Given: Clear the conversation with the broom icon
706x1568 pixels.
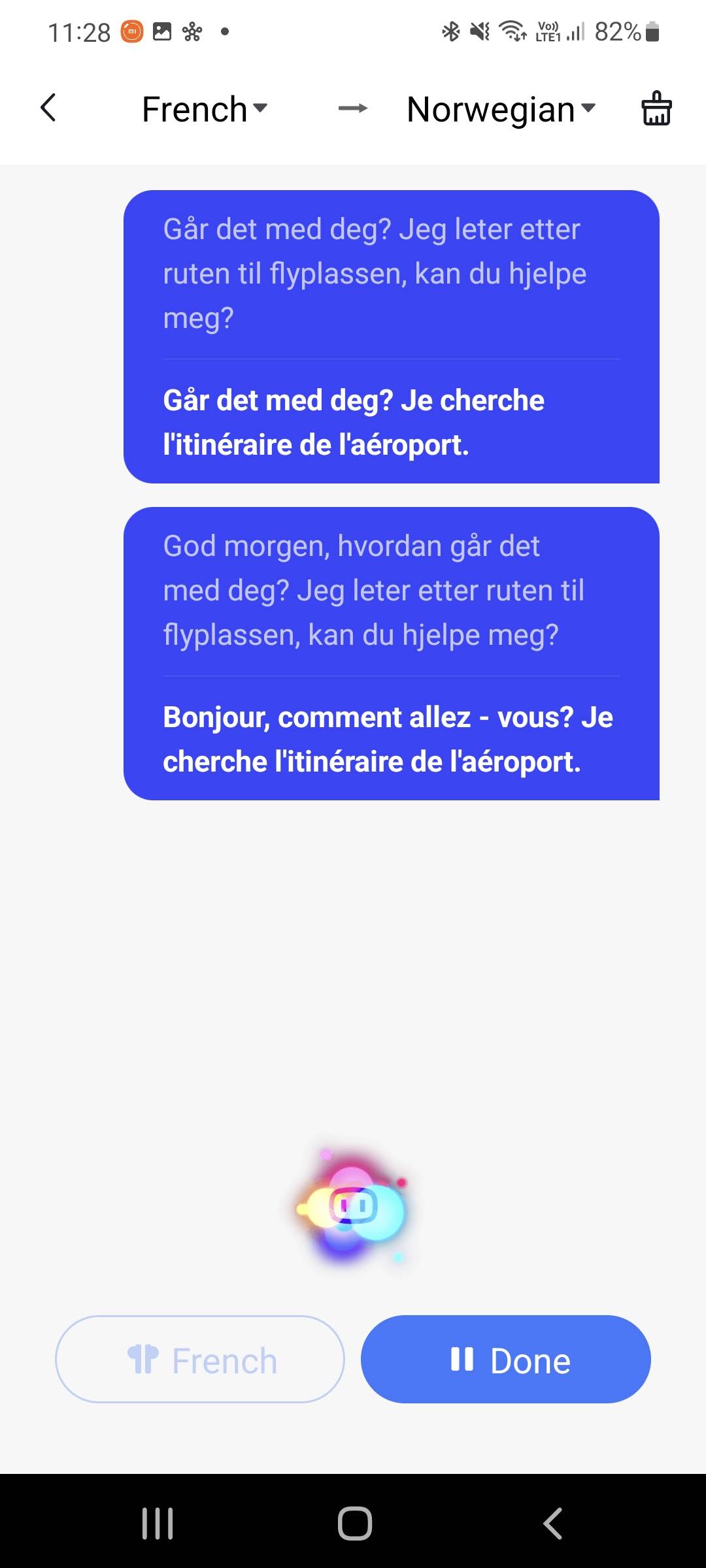Looking at the screenshot, I should pos(656,108).
